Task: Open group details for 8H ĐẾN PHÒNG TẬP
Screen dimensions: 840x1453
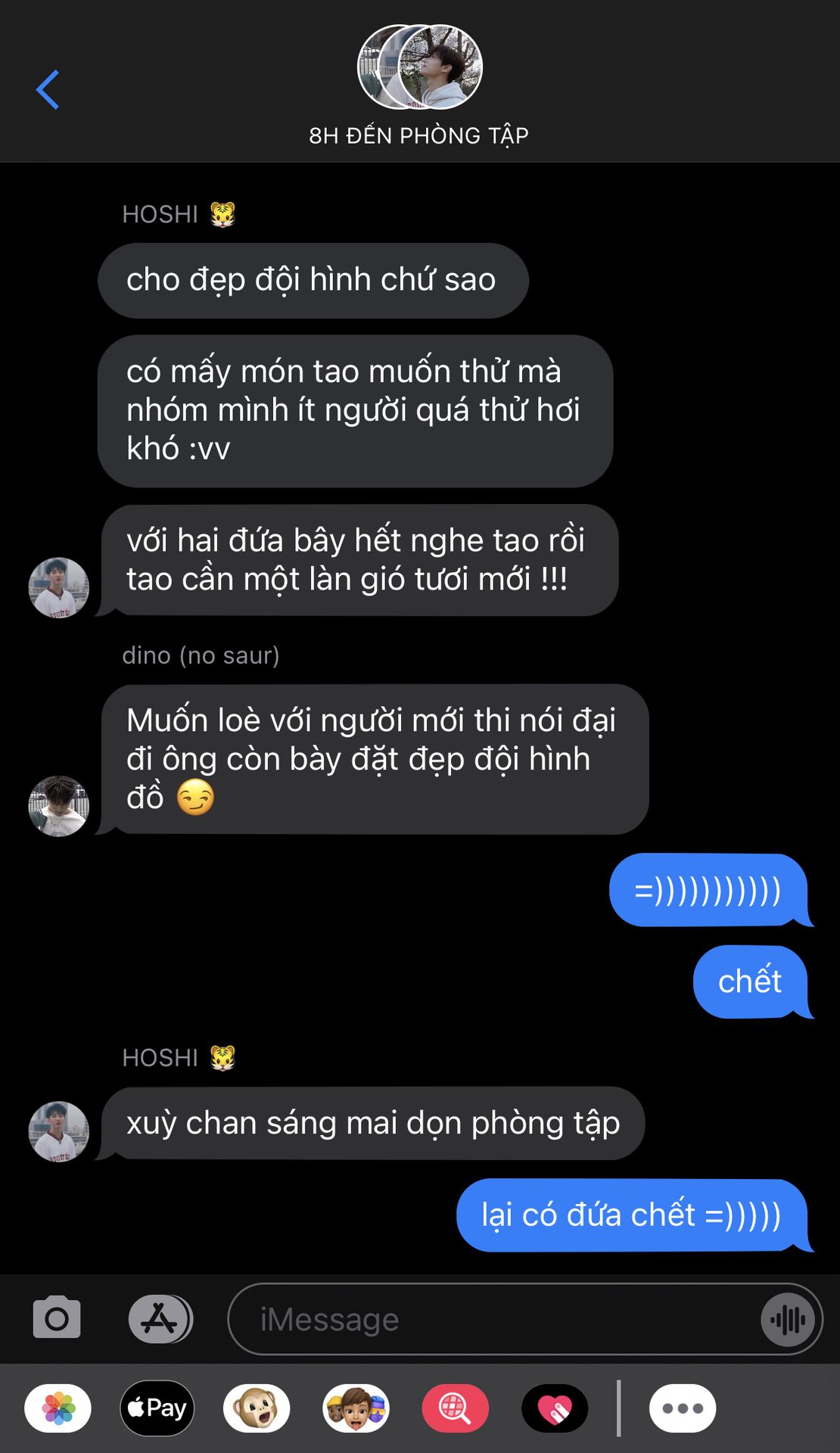Action: click(419, 83)
